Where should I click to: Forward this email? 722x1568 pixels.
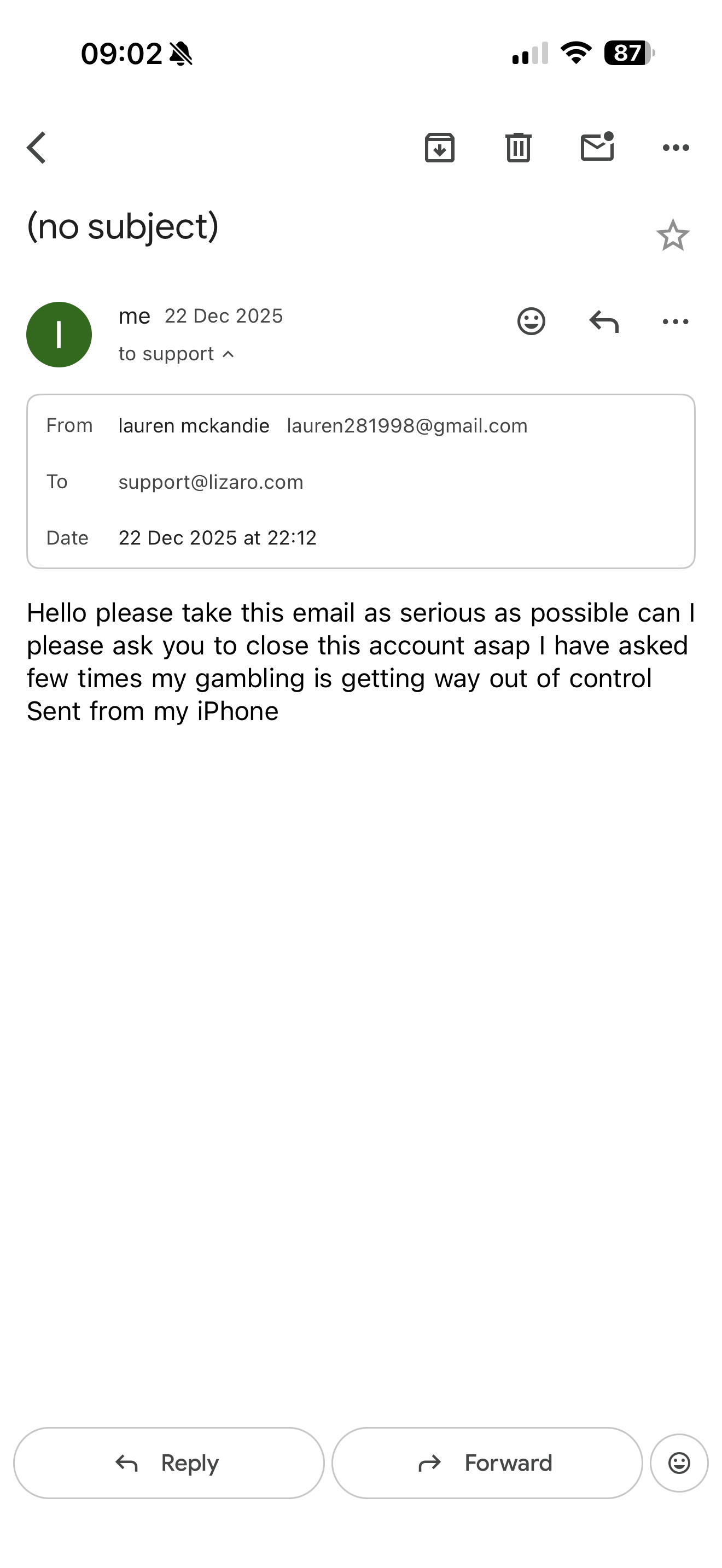coord(487,1462)
